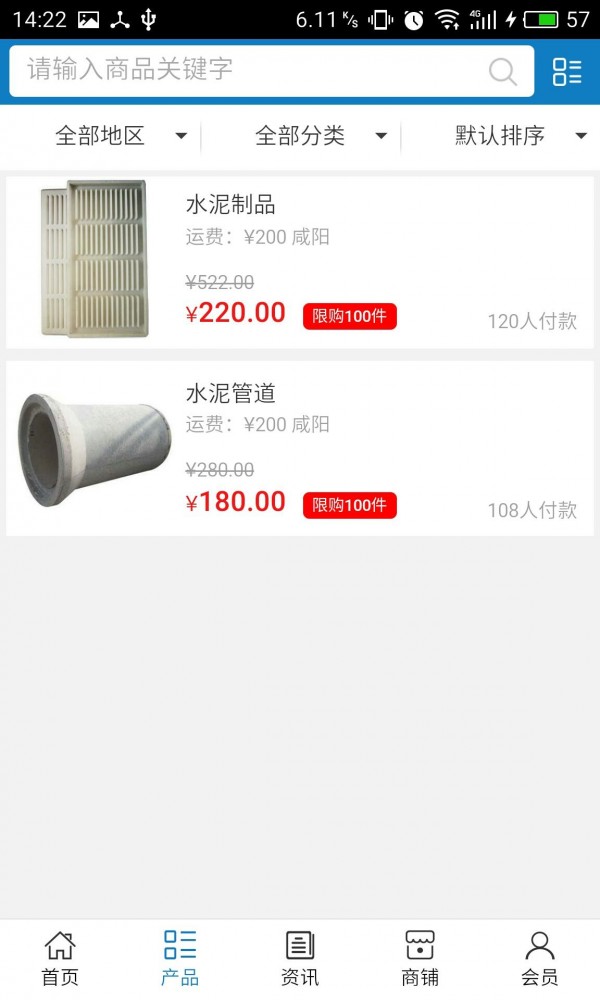The height and width of the screenshot is (1000, 600).
Task: Open the category list icon beside search
Action: pos(566,71)
